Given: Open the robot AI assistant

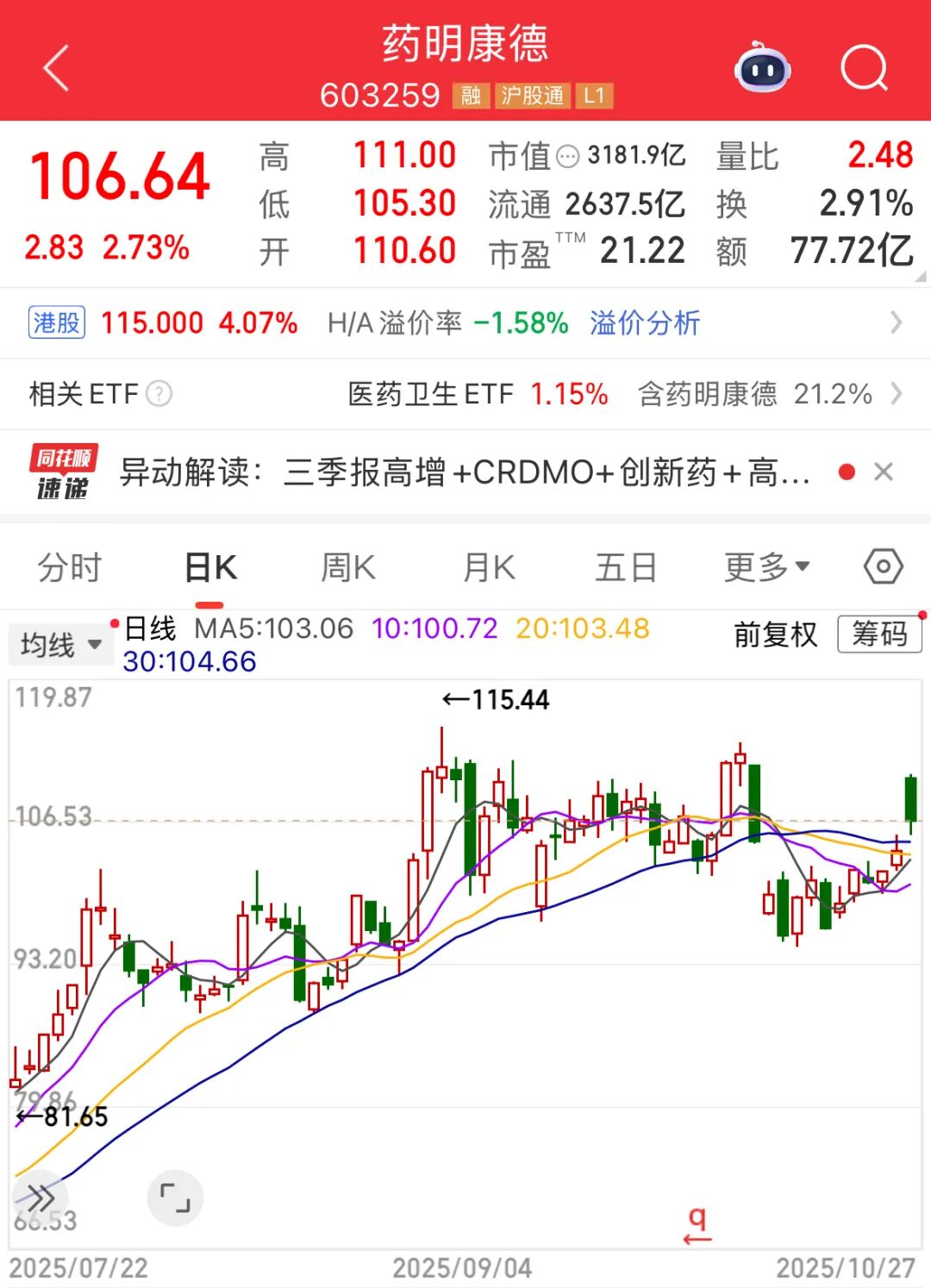Looking at the screenshot, I should [763, 69].
